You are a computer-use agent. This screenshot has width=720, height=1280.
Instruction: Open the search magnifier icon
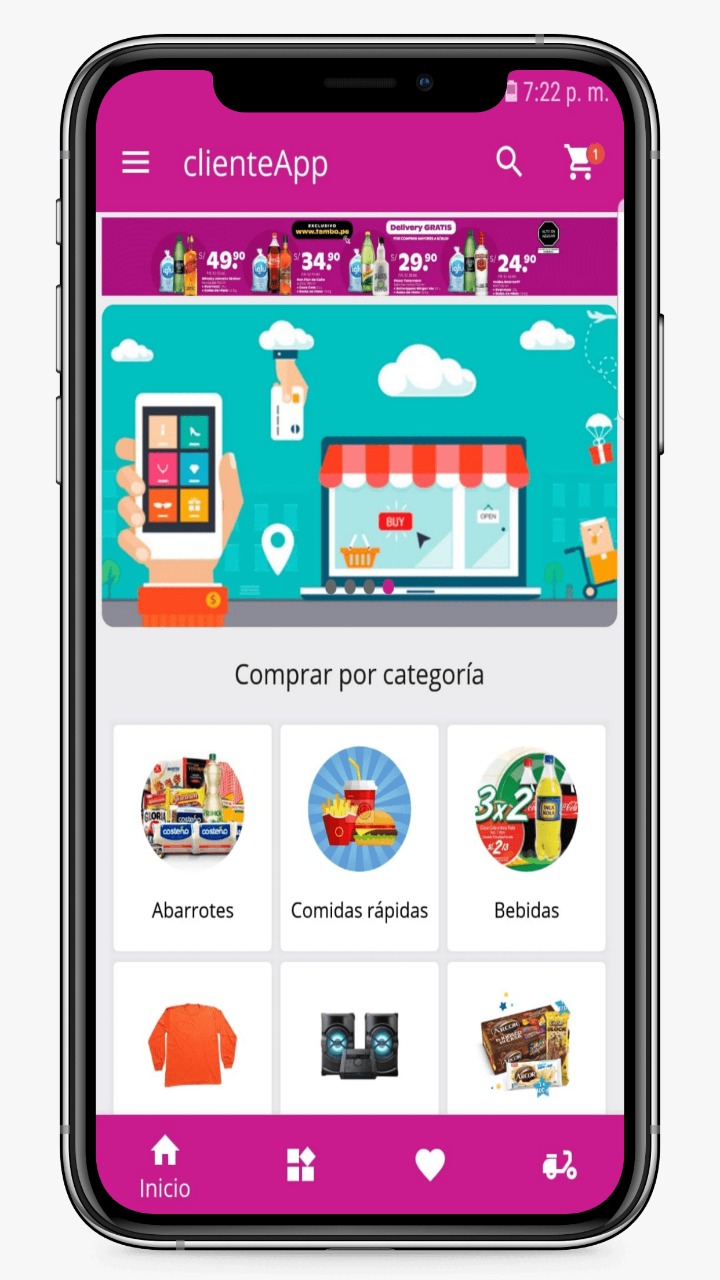(x=509, y=161)
